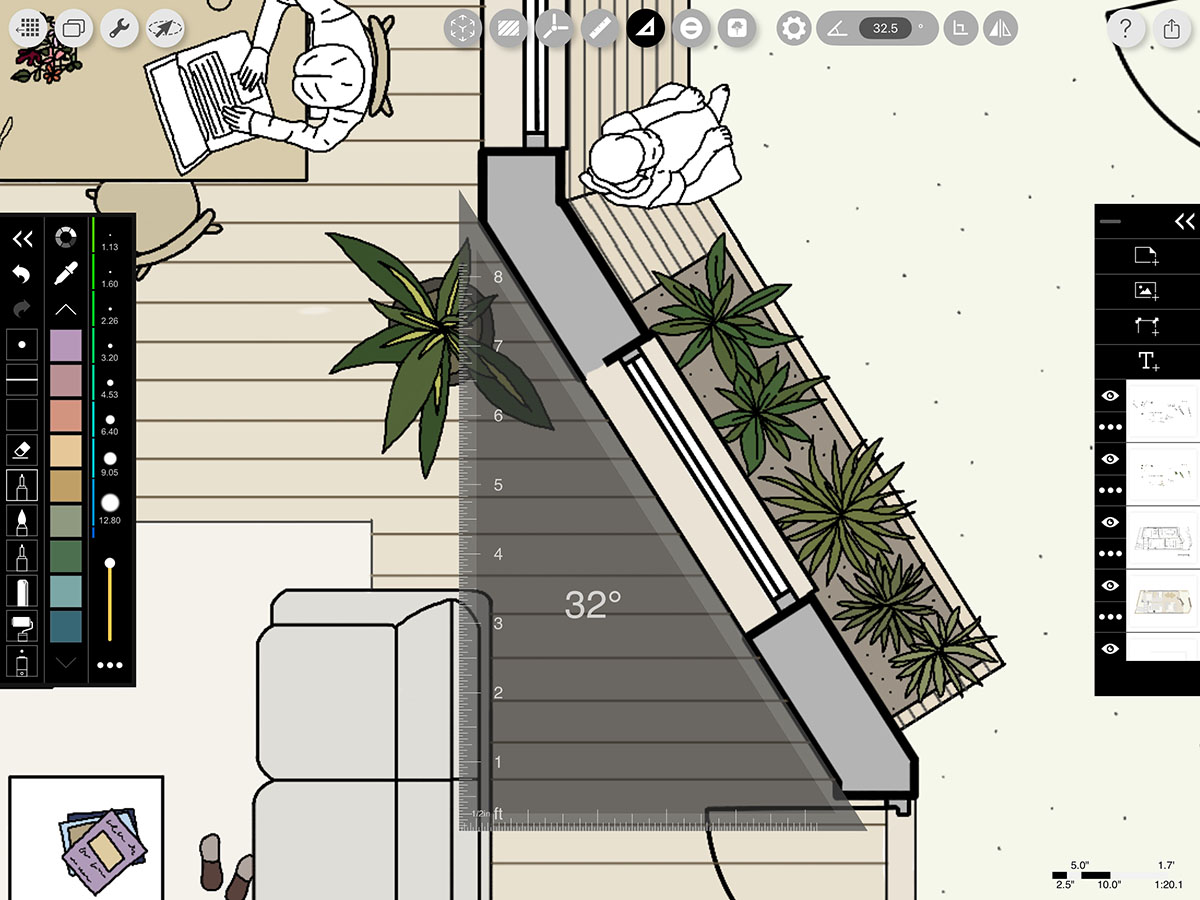The width and height of the screenshot is (1200, 900).
Task: Open the settings gear
Action: click(x=793, y=28)
